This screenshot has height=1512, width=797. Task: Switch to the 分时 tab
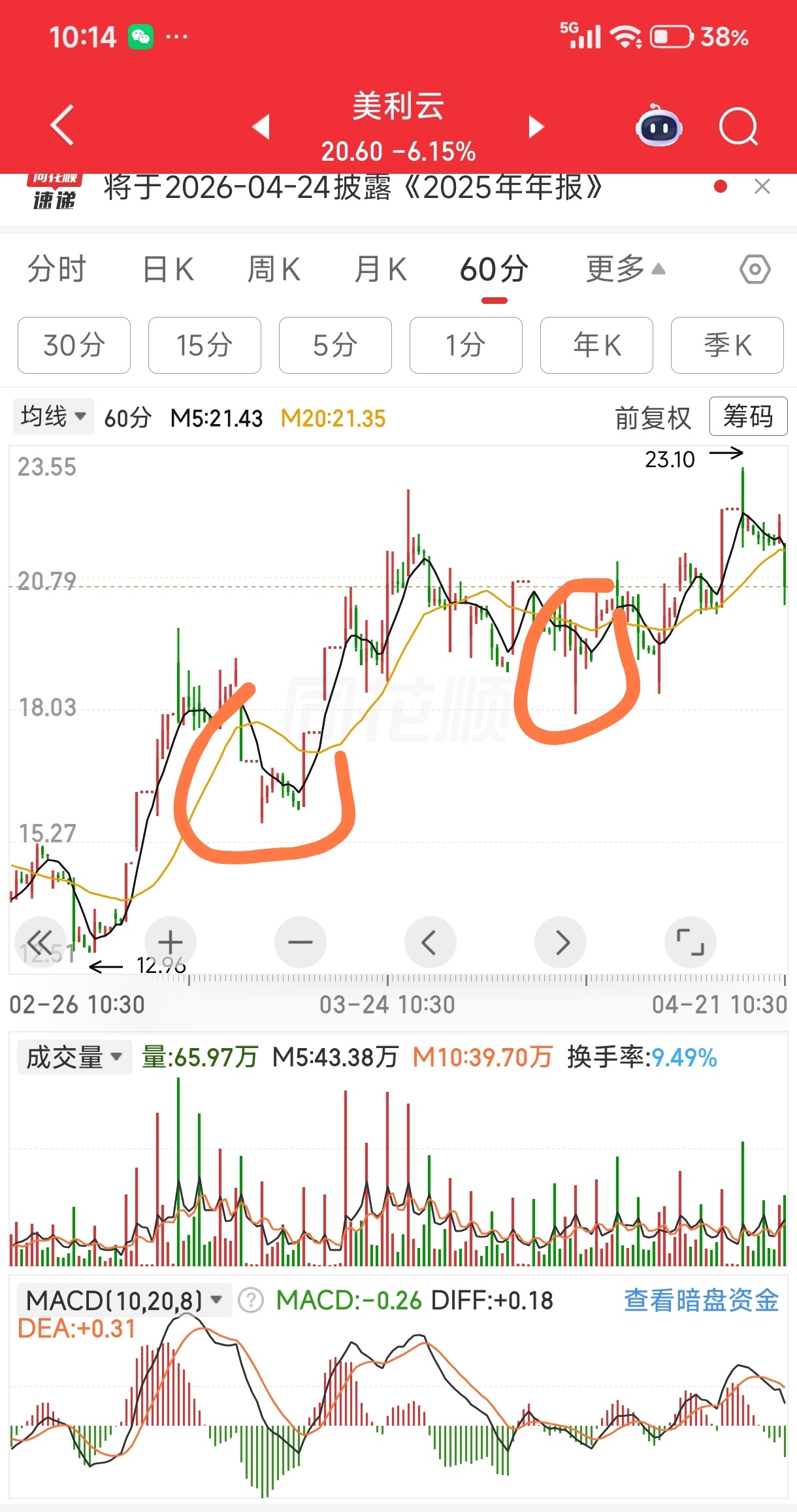coord(57,269)
